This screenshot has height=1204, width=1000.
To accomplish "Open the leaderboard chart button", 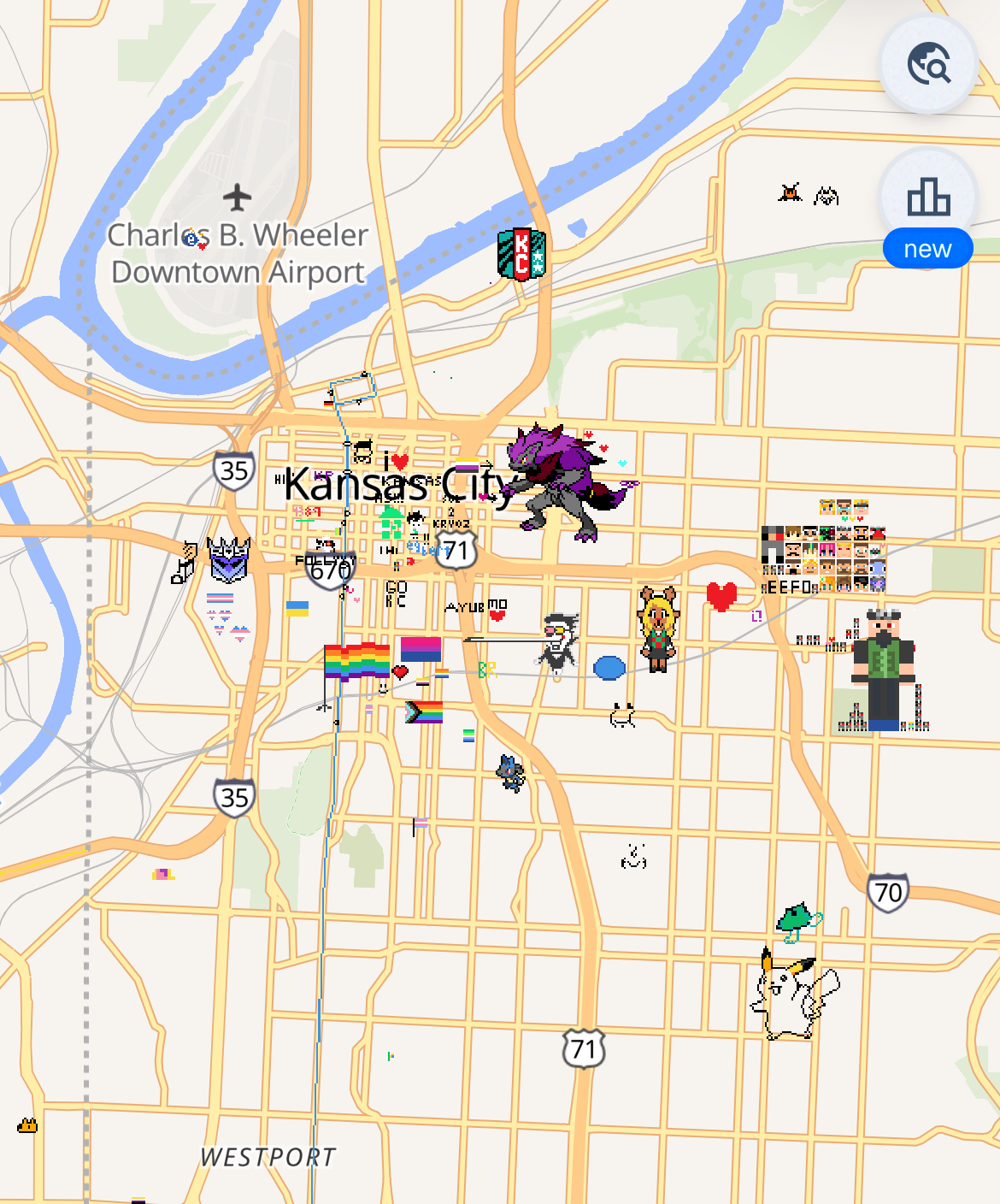I will [928, 198].
